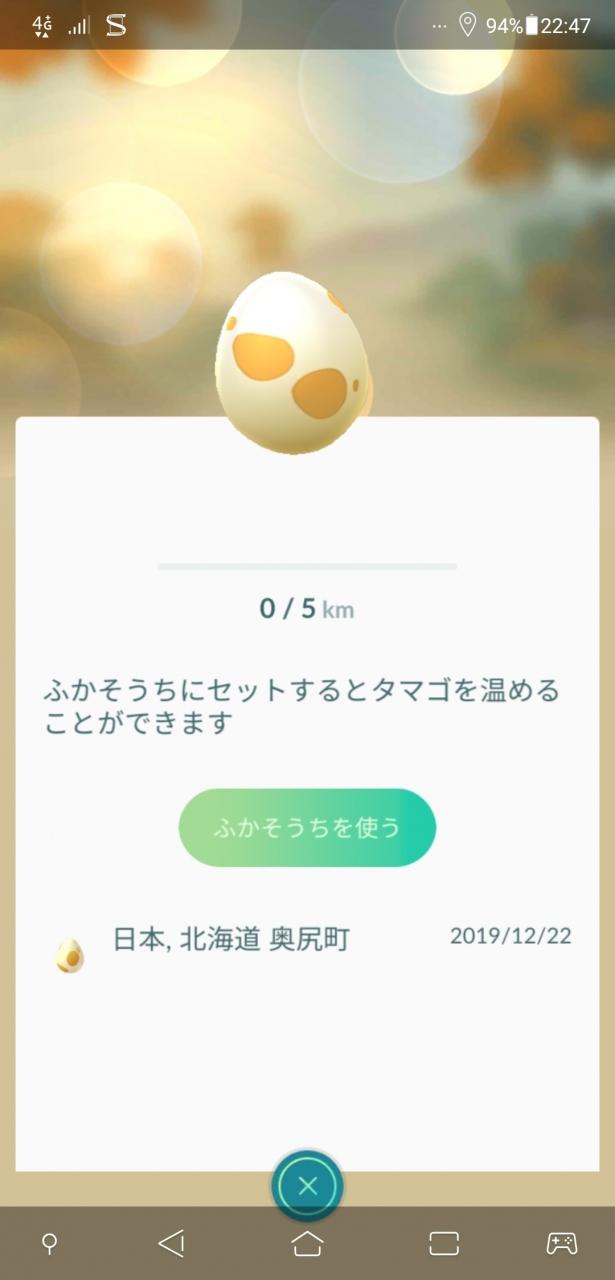
Task: Go back using the system back button
Action: pyautogui.click(x=172, y=1243)
